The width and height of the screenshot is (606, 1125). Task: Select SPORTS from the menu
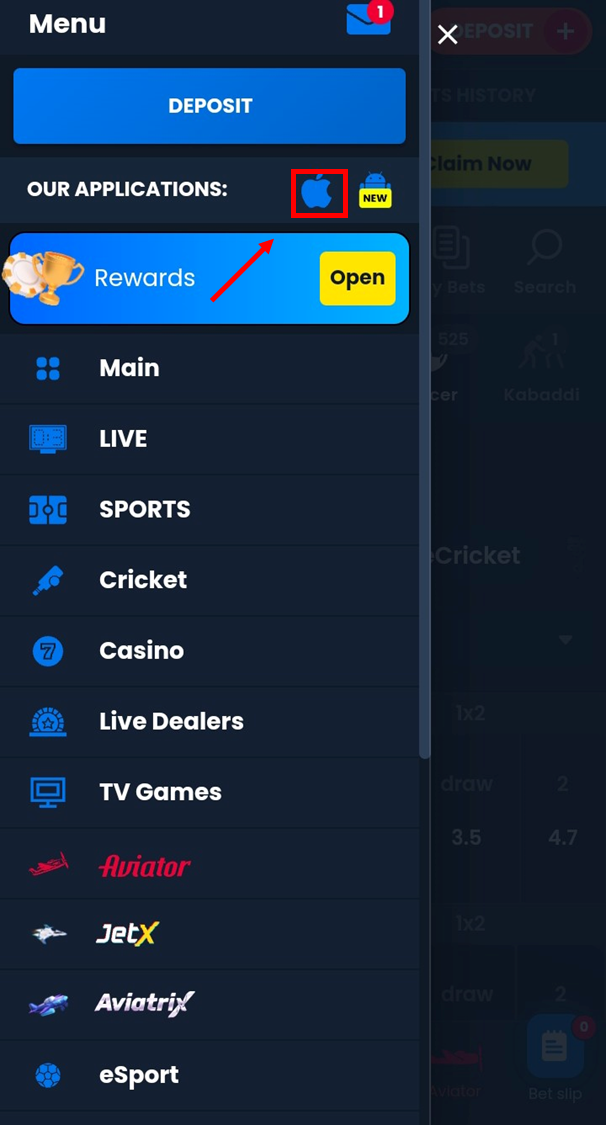pyautogui.click(x=144, y=509)
